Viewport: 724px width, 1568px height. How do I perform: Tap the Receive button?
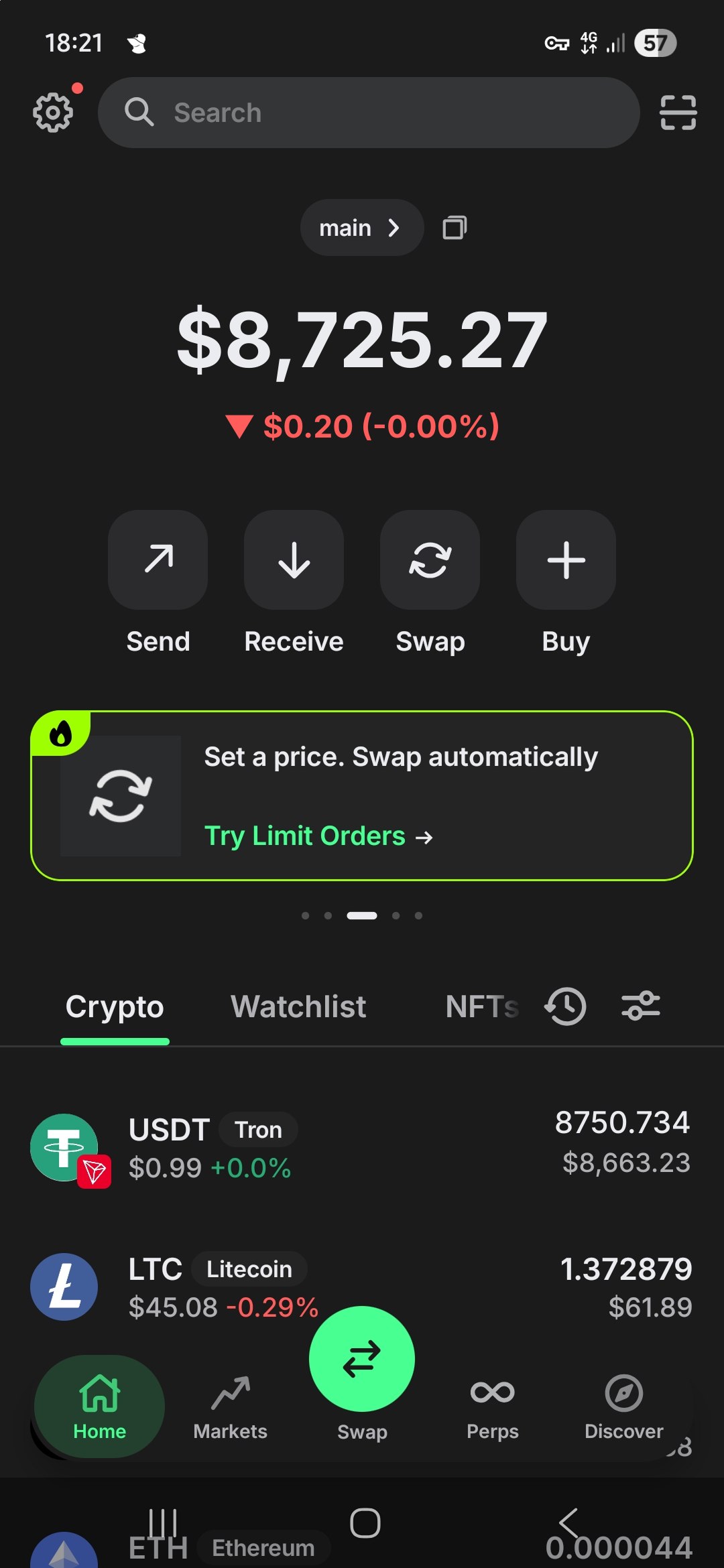[294, 583]
